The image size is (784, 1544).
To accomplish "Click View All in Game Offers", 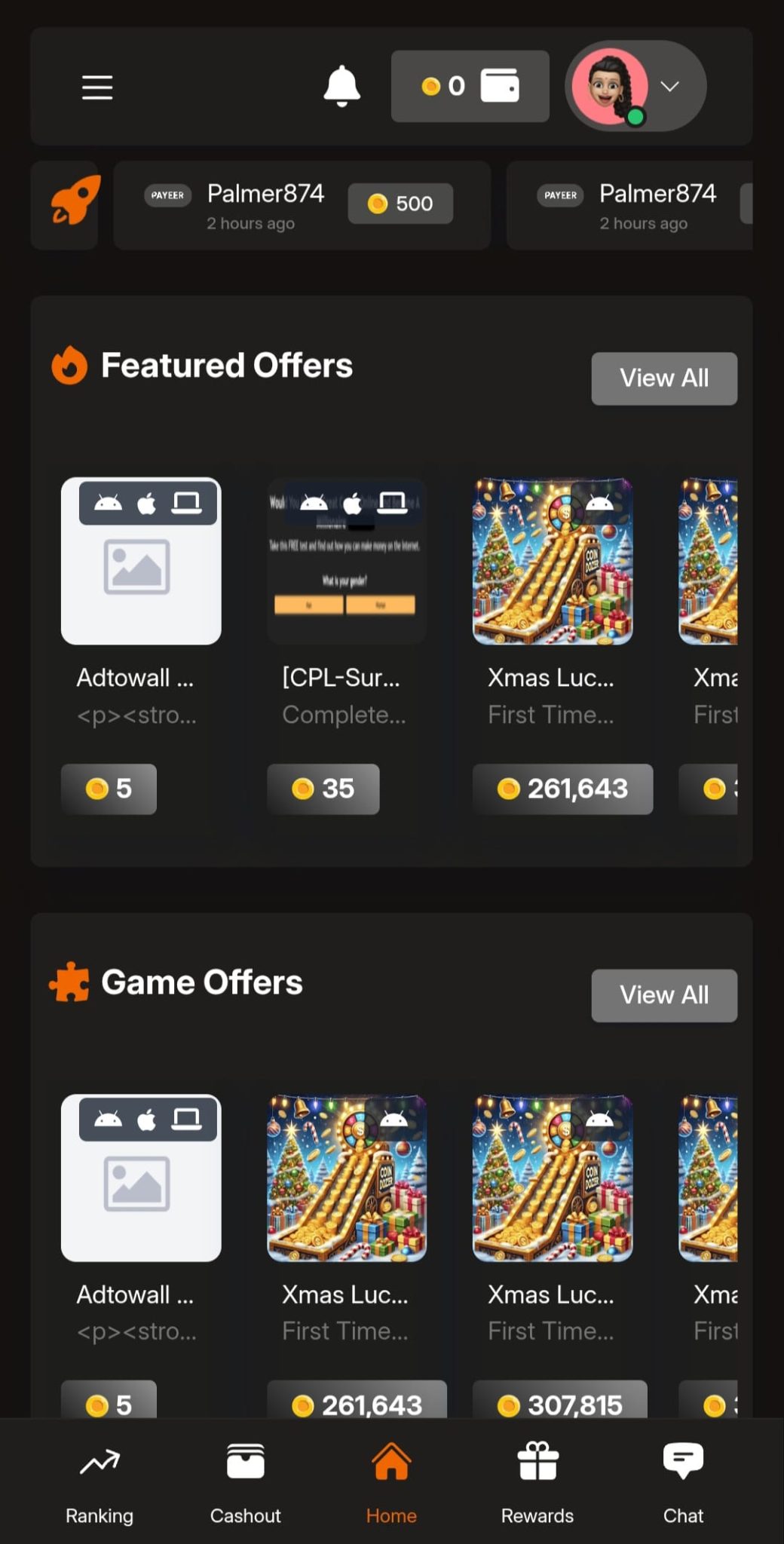I will [x=663, y=995].
